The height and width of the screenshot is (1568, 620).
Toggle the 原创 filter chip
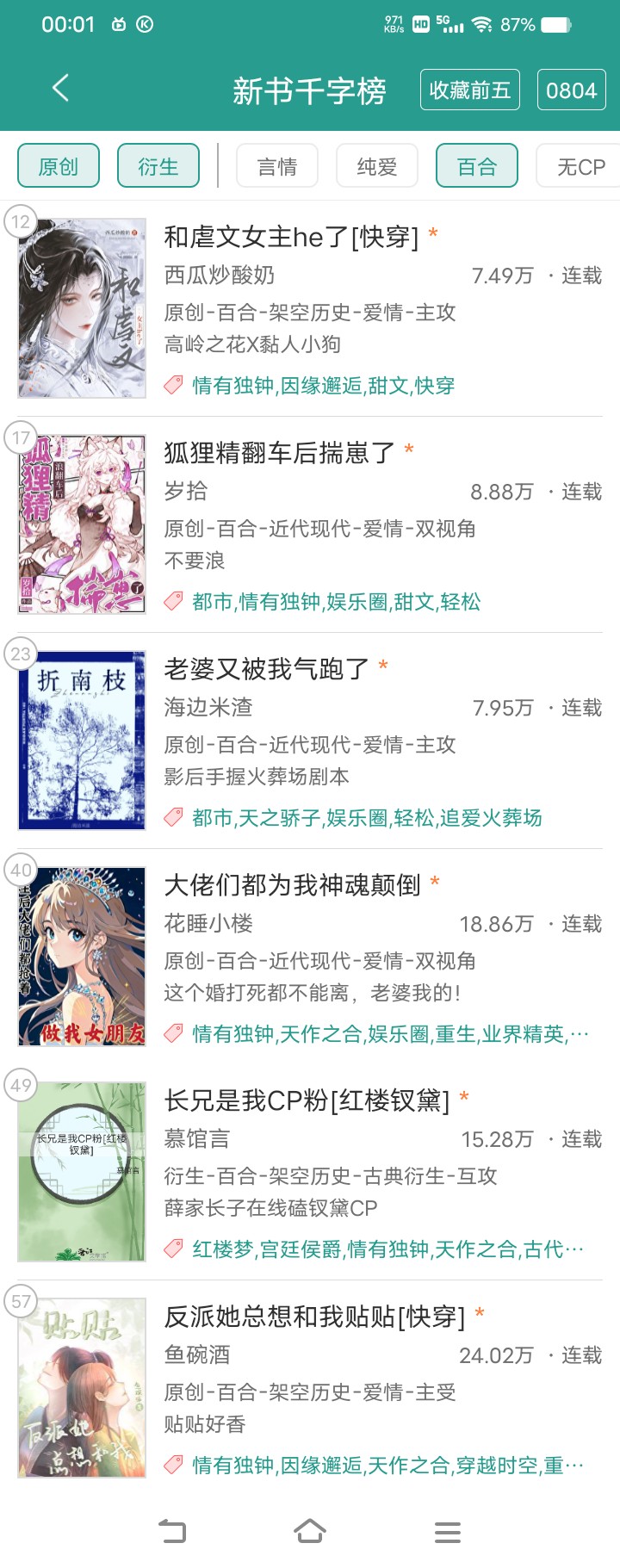pyautogui.click(x=59, y=165)
